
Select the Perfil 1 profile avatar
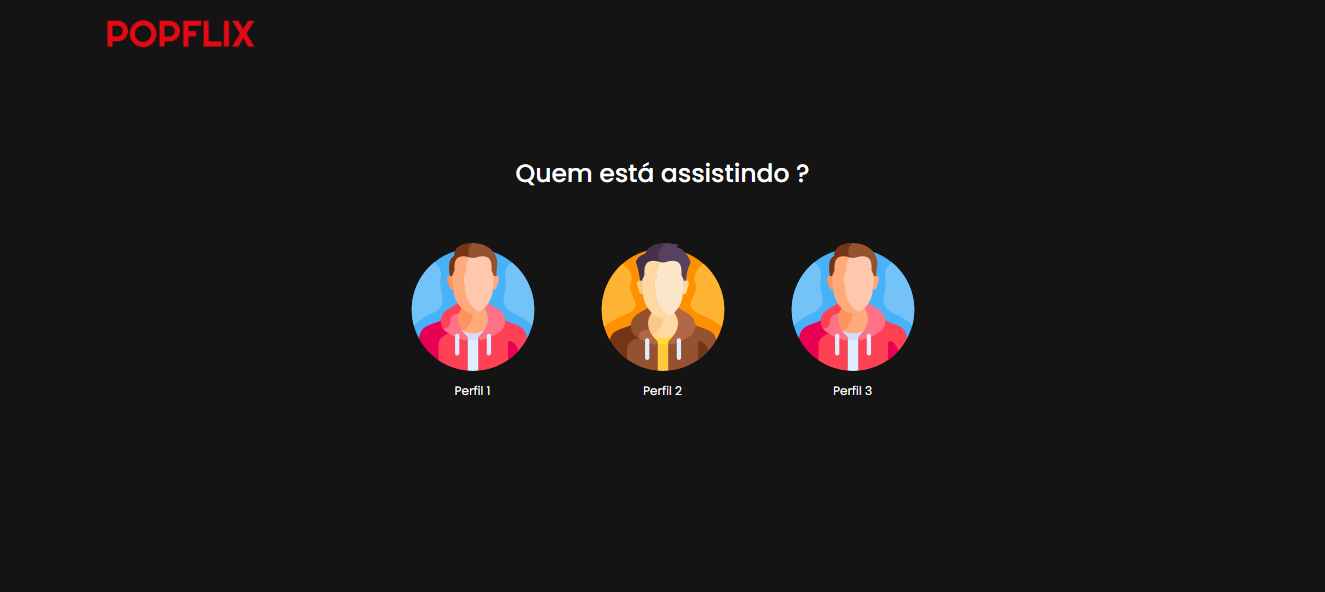(473, 309)
